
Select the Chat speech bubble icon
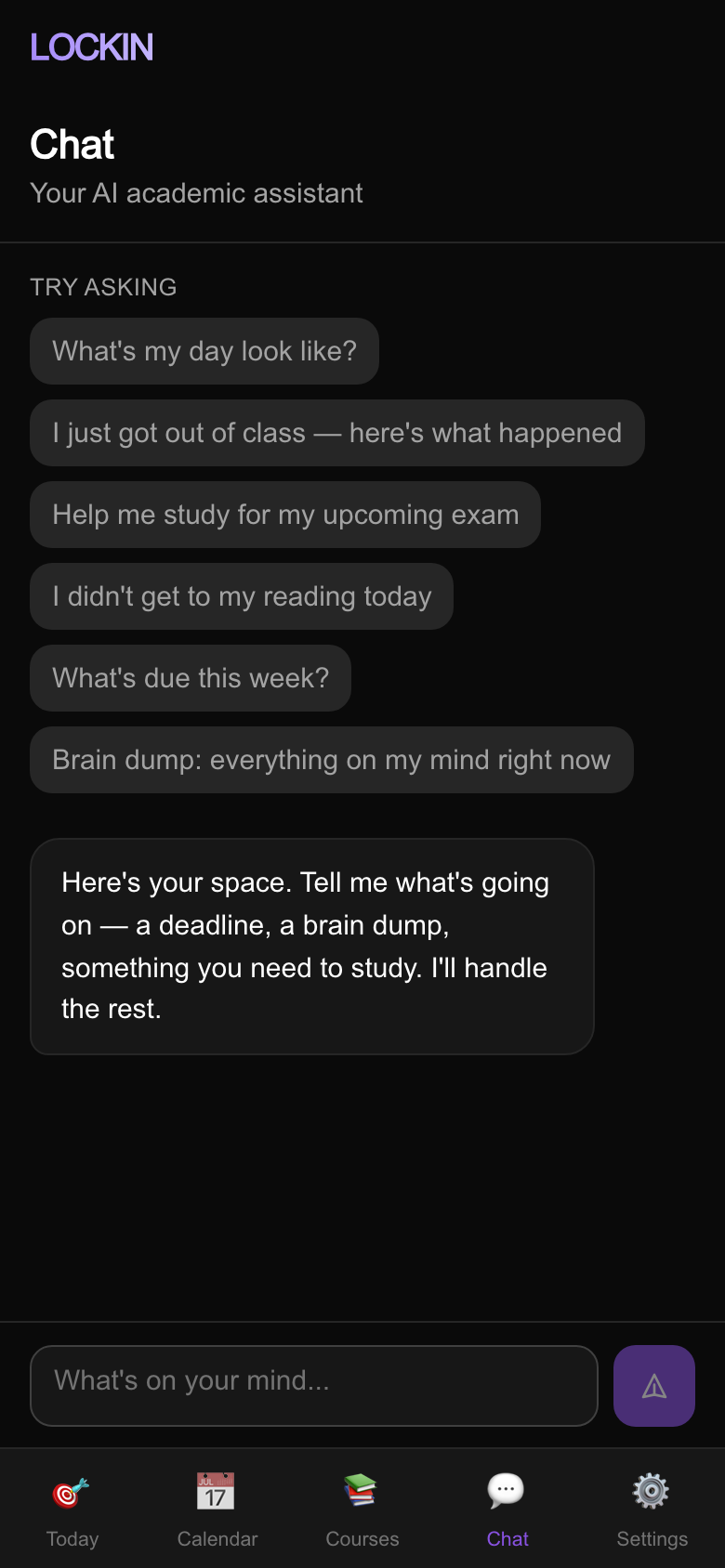(x=507, y=1490)
